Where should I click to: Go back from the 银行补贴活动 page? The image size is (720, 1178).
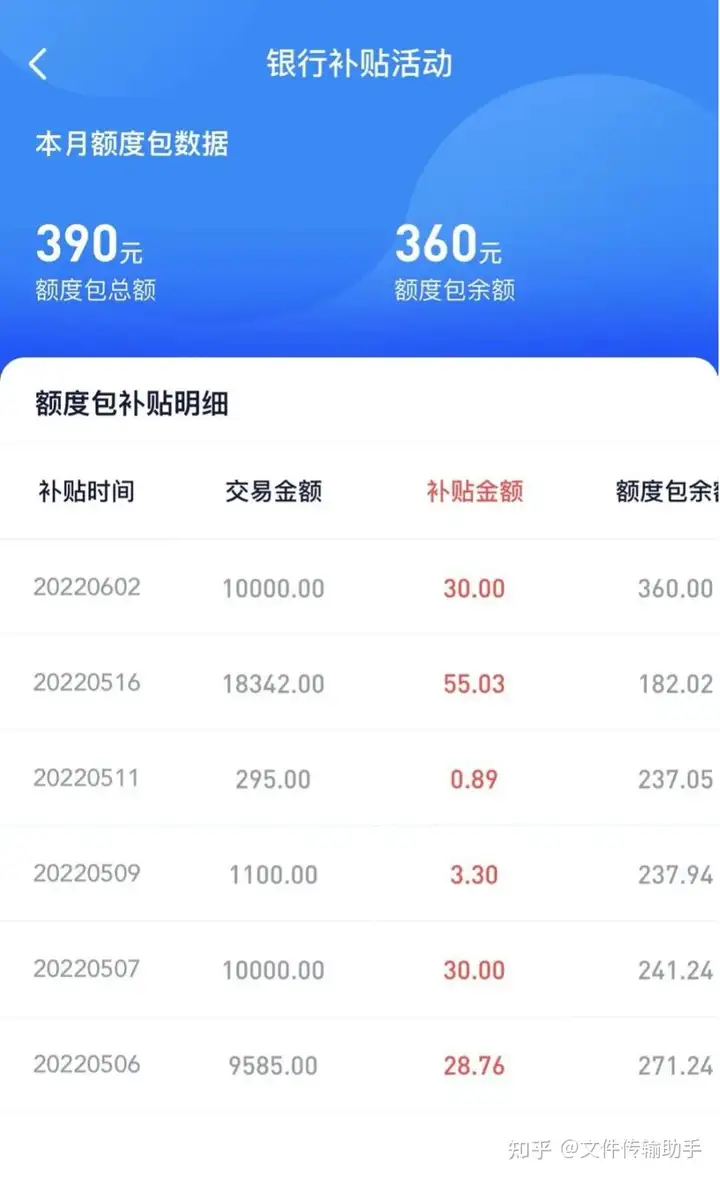click(x=38, y=64)
